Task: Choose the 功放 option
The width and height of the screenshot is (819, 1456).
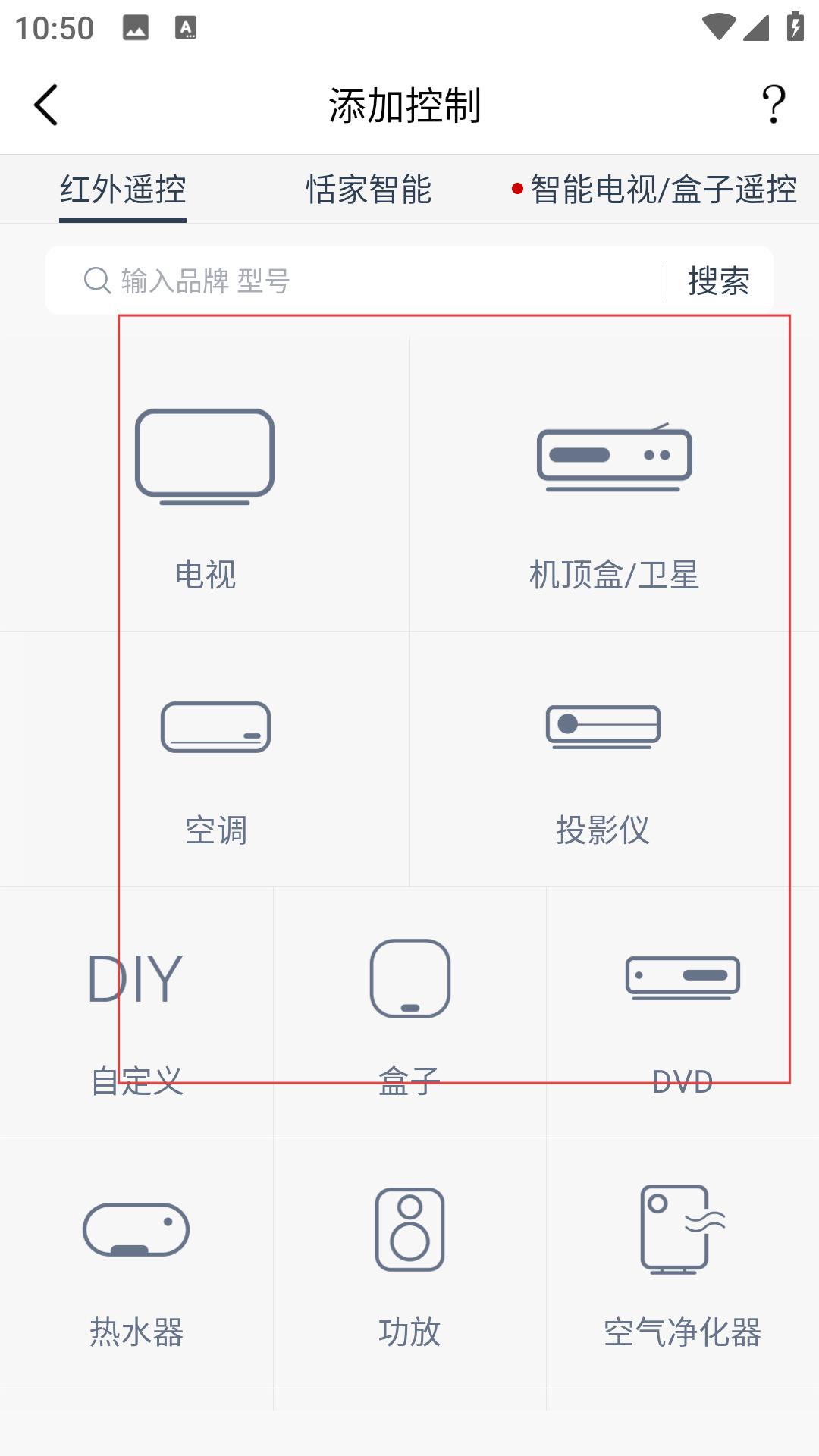Action: pyautogui.click(x=409, y=1263)
